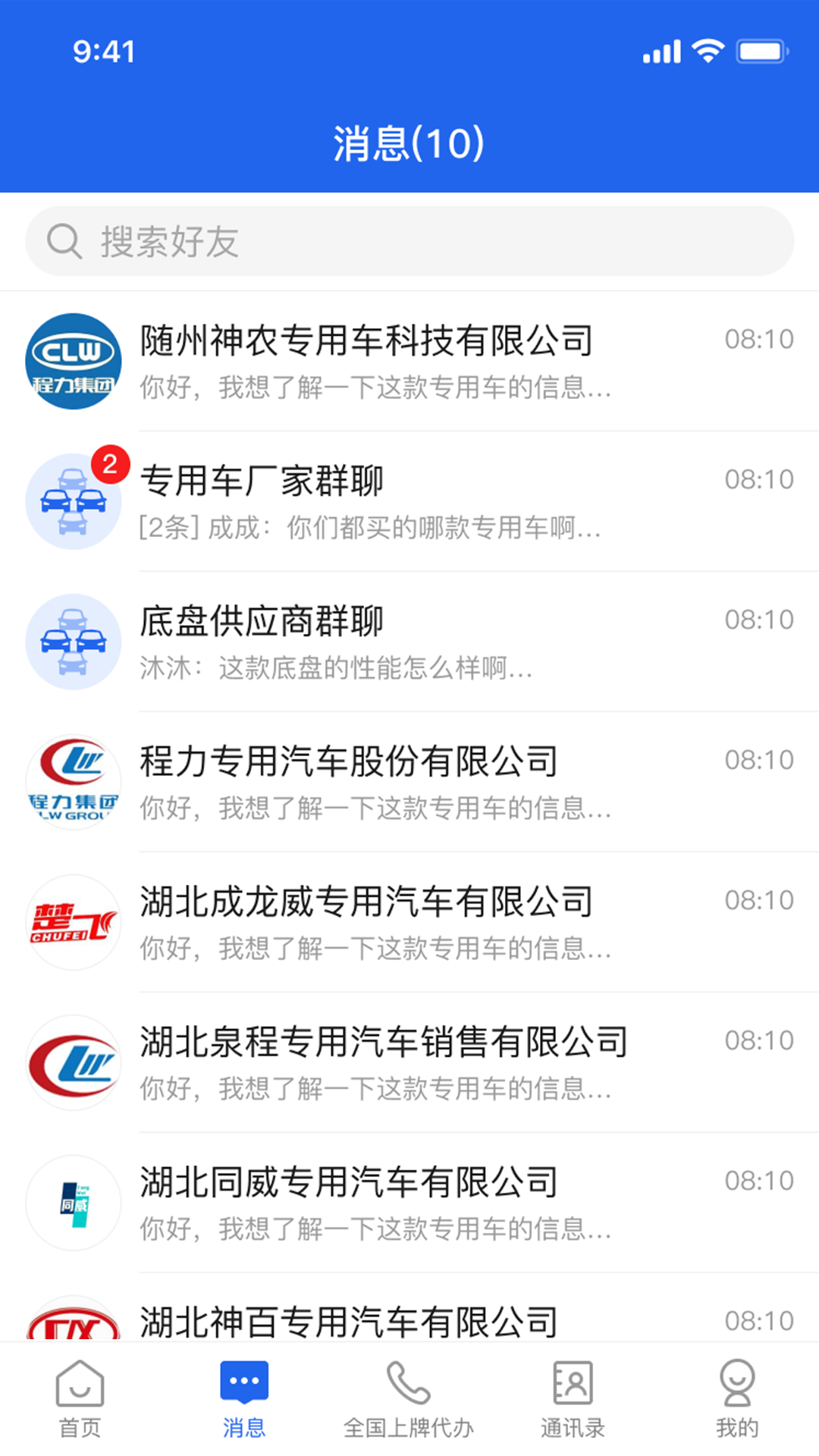Open chat with 湖北成龙威专用汽车有限公司
819x1456 pixels.
coord(409,923)
